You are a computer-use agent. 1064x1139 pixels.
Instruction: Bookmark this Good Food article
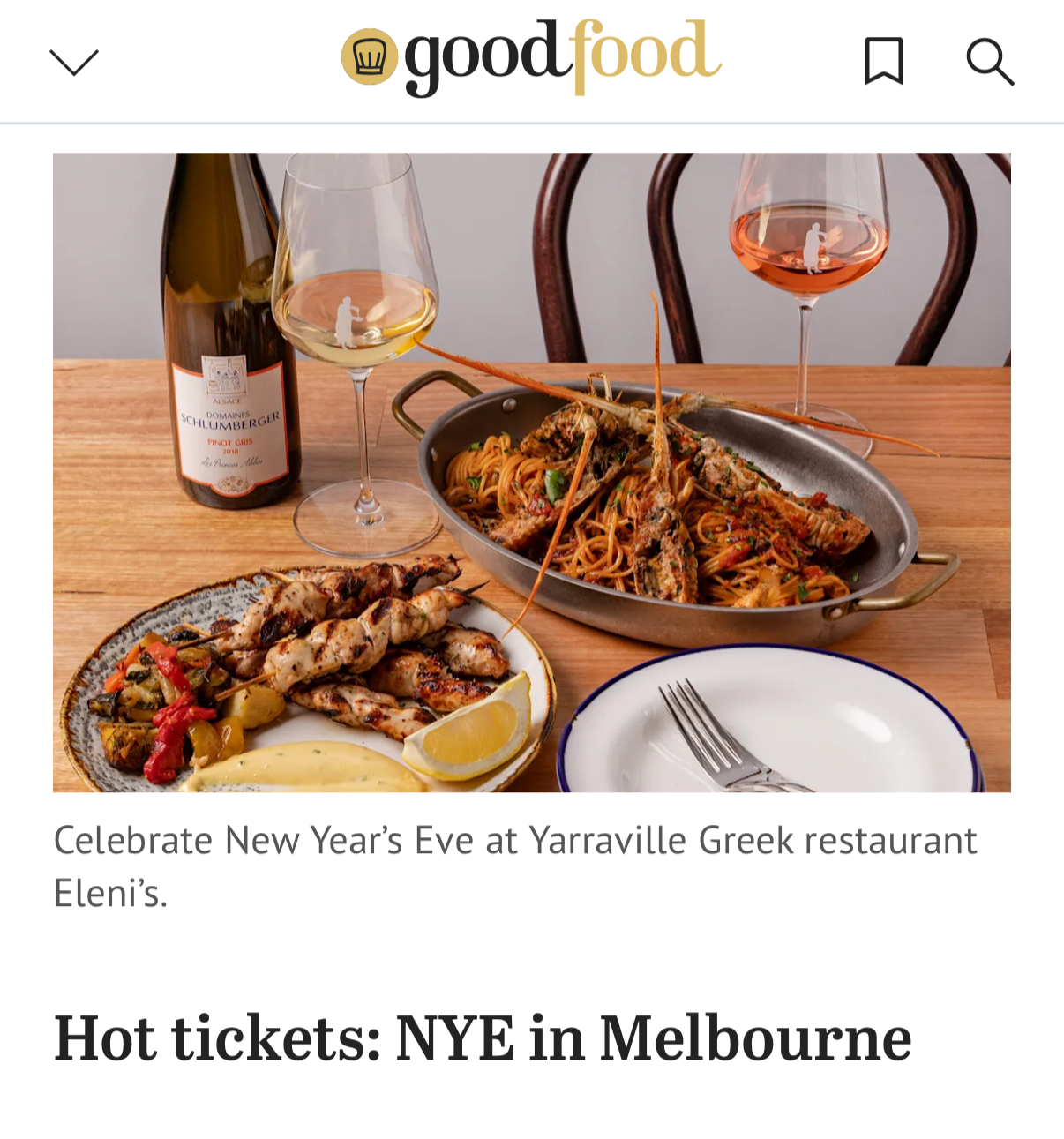(883, 62)
